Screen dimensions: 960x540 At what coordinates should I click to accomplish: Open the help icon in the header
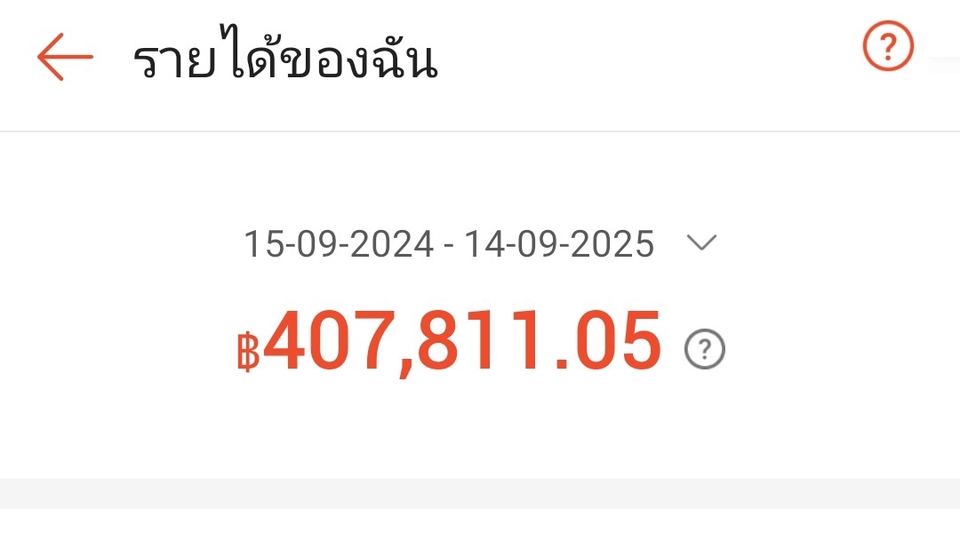tap(888, 46)
